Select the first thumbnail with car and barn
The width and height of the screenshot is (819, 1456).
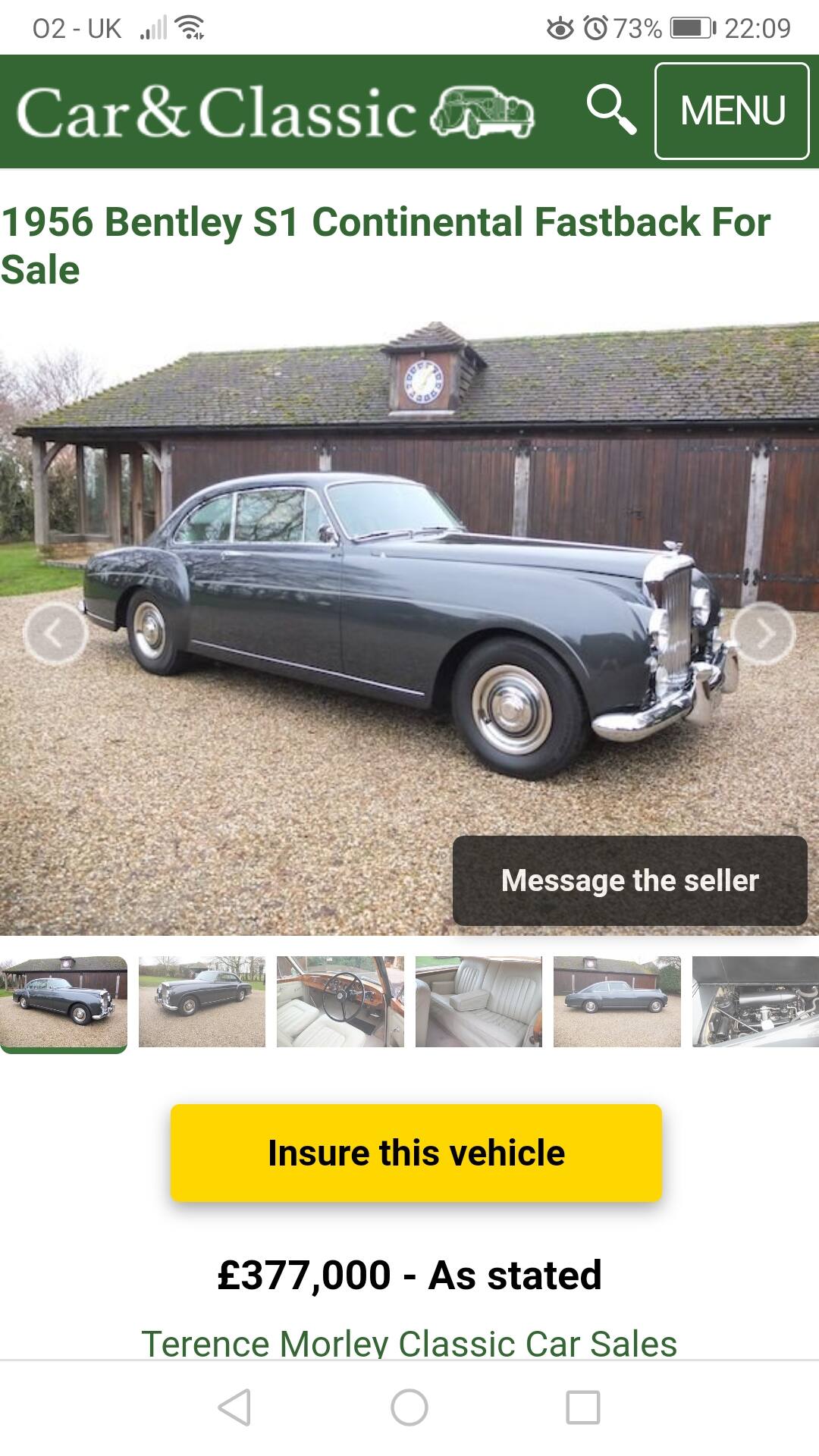point(64,1002)
